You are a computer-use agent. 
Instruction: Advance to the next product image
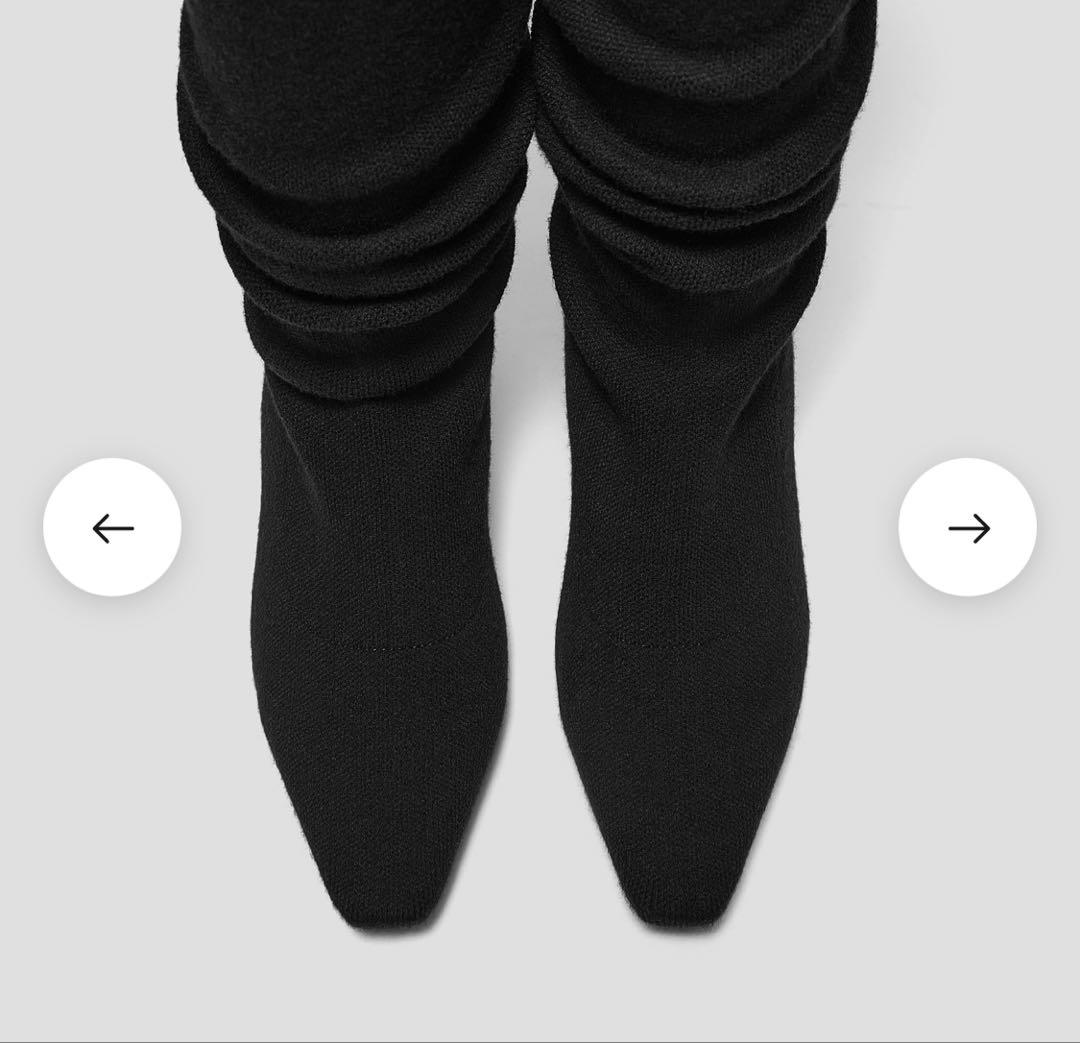[967, 527]
